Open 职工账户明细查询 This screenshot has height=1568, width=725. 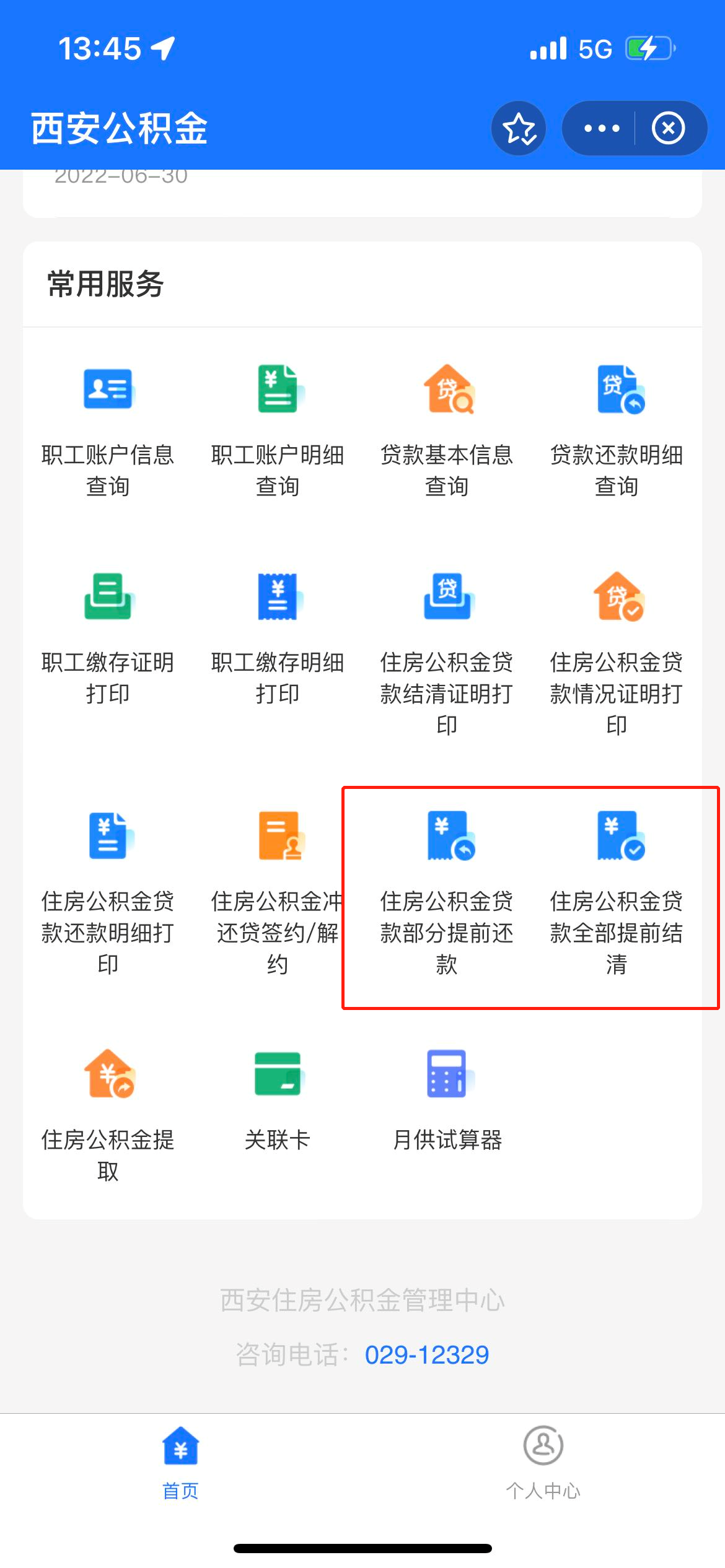pyautogui.click(x=277, y=427)
